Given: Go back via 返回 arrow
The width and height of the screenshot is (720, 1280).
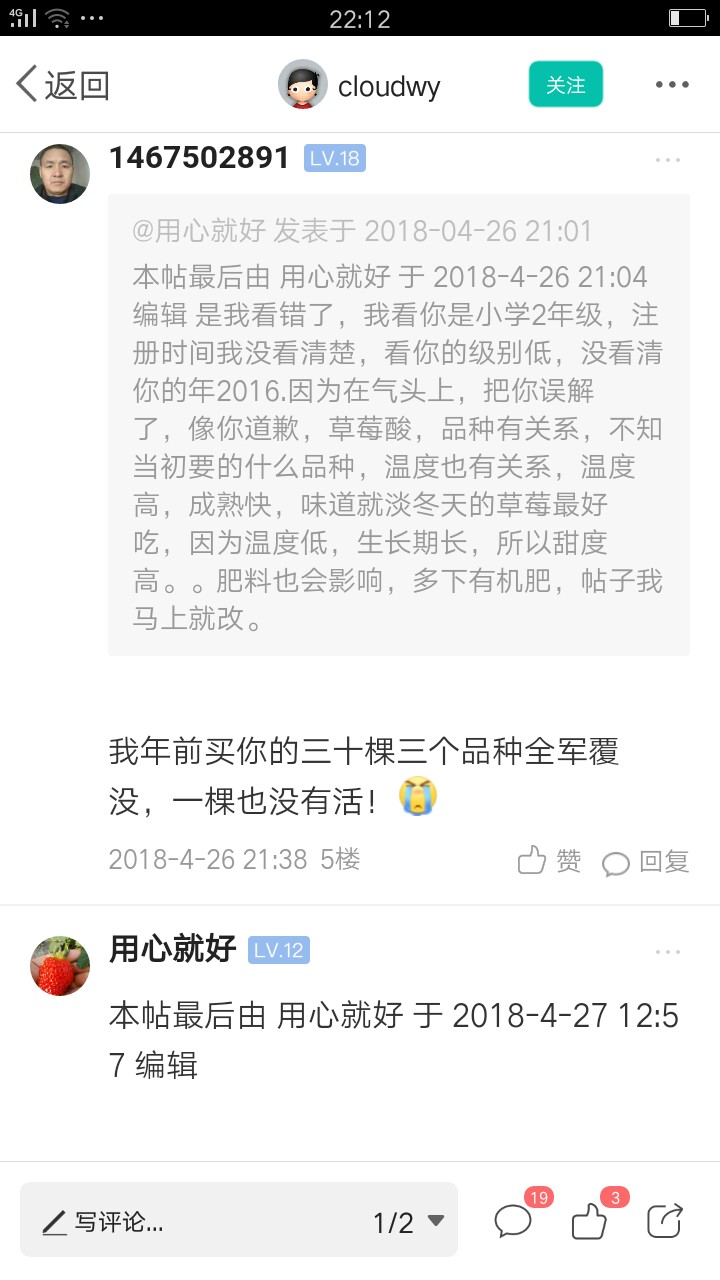Looking at the screenshot, I should 60,85.
